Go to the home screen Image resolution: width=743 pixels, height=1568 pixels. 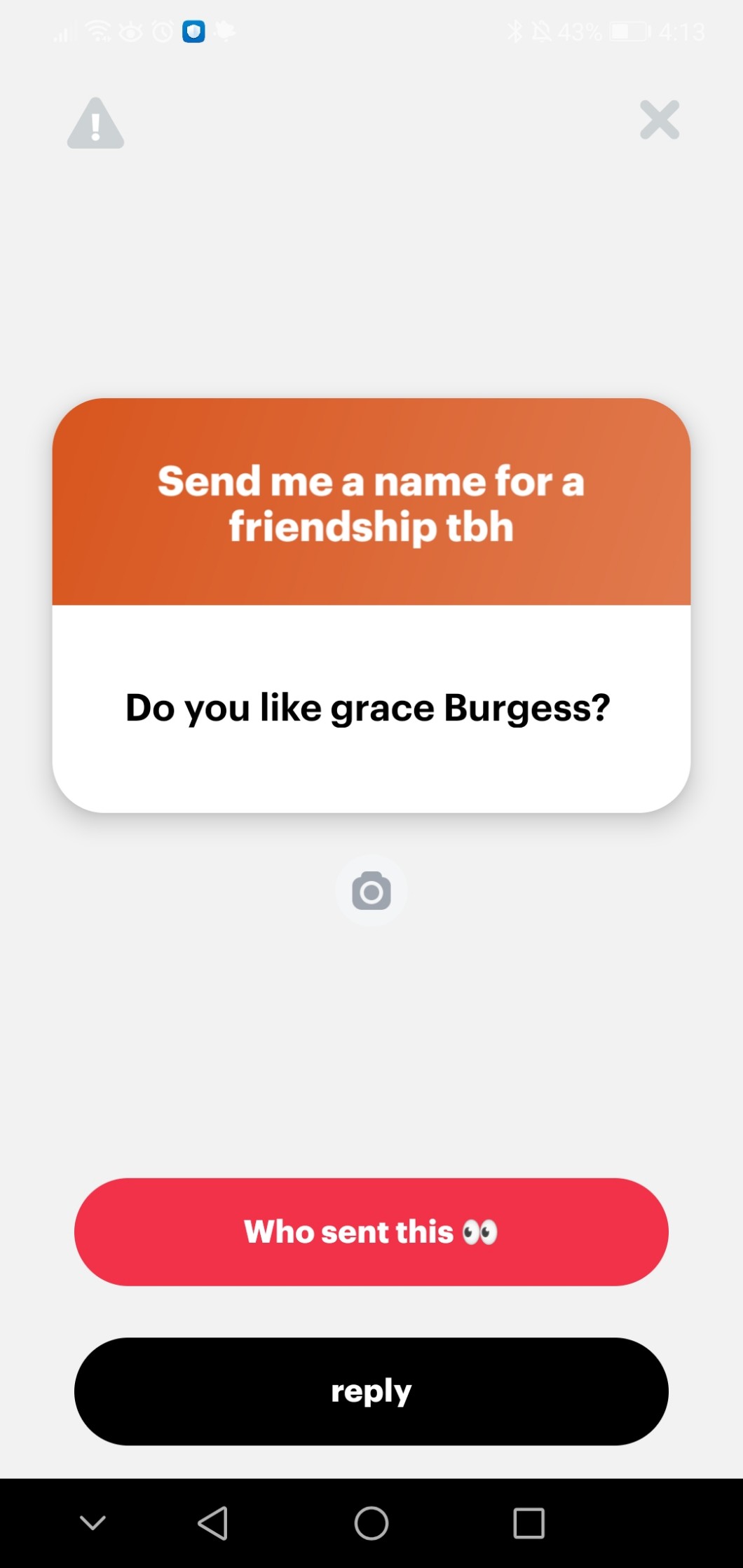[x=371, y=1522]
